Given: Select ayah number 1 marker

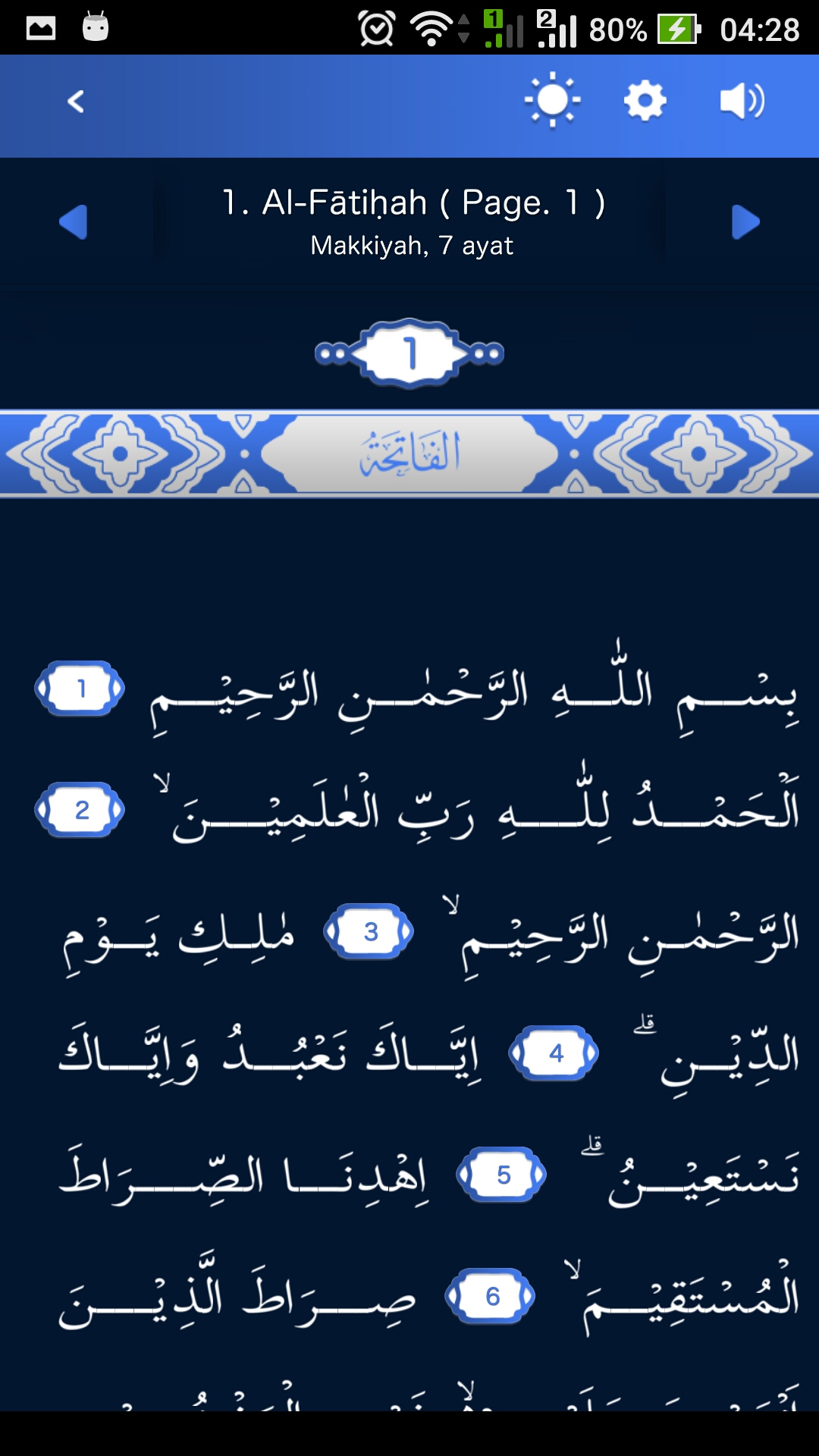Looking at the screenshot, I should 80,689.
